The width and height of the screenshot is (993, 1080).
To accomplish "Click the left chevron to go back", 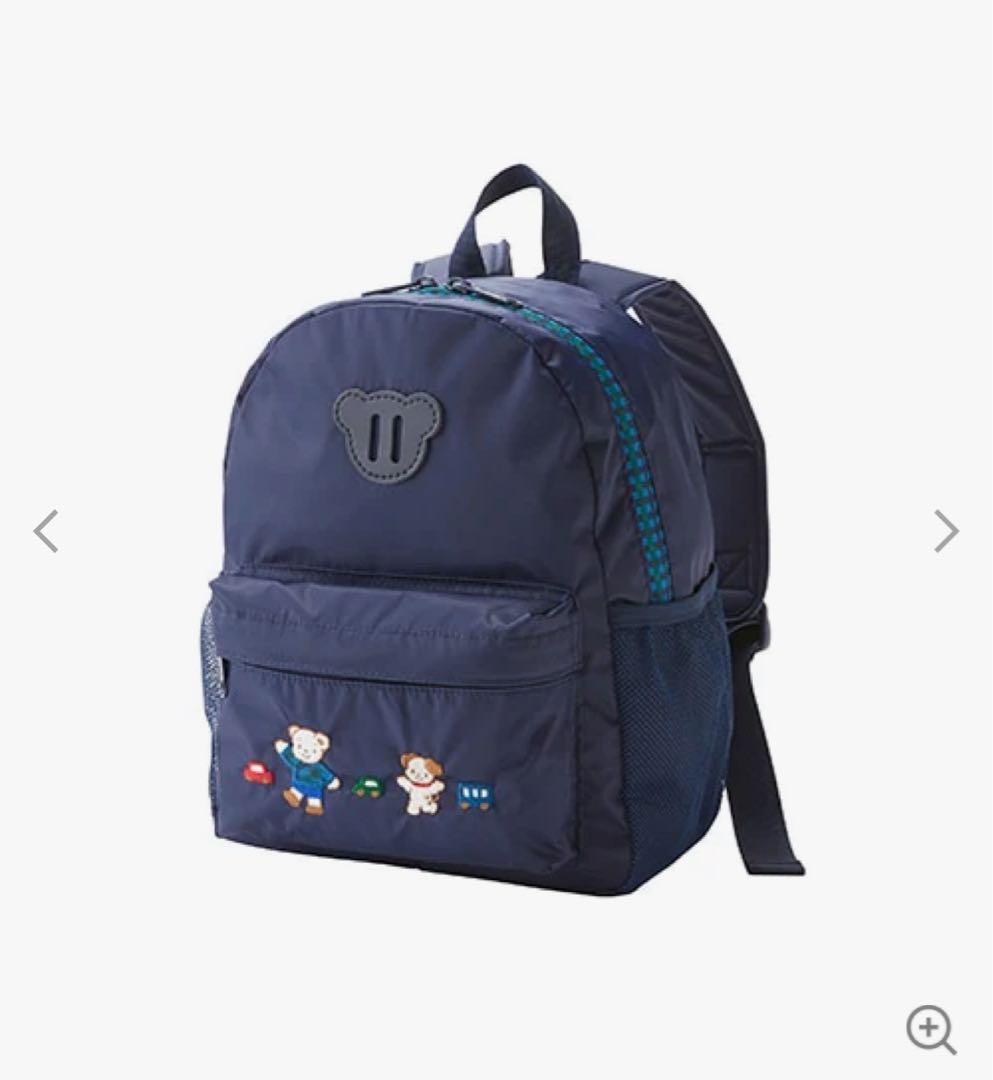I will pos(46,531).
